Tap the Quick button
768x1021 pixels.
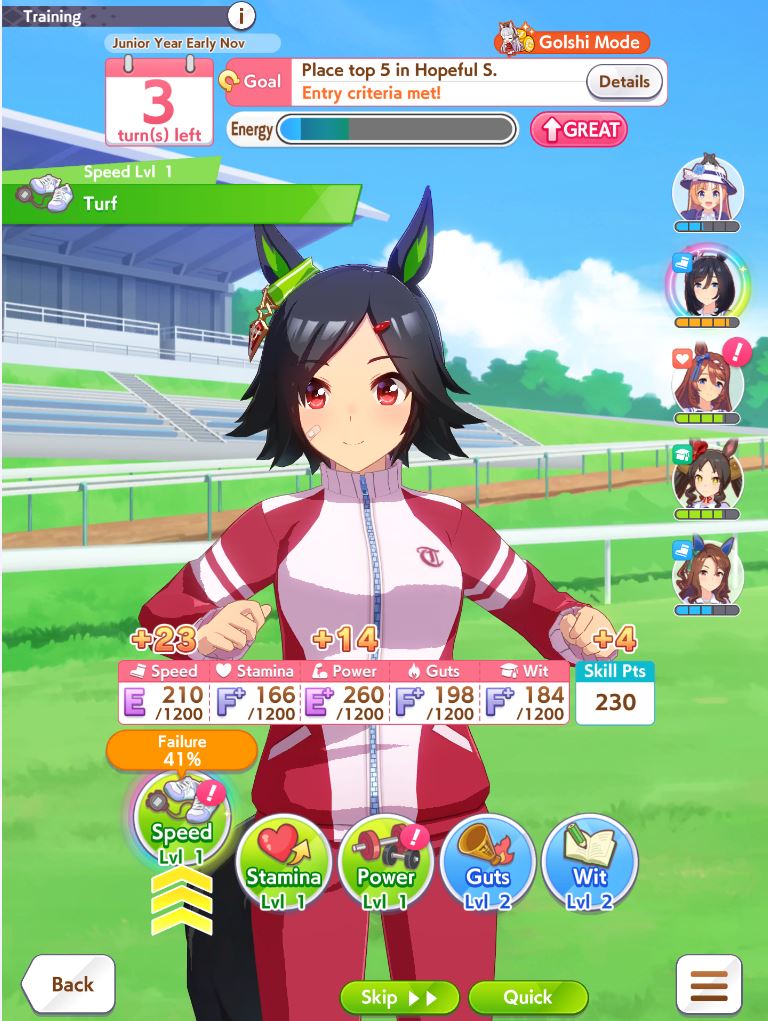tap(527, 997)
